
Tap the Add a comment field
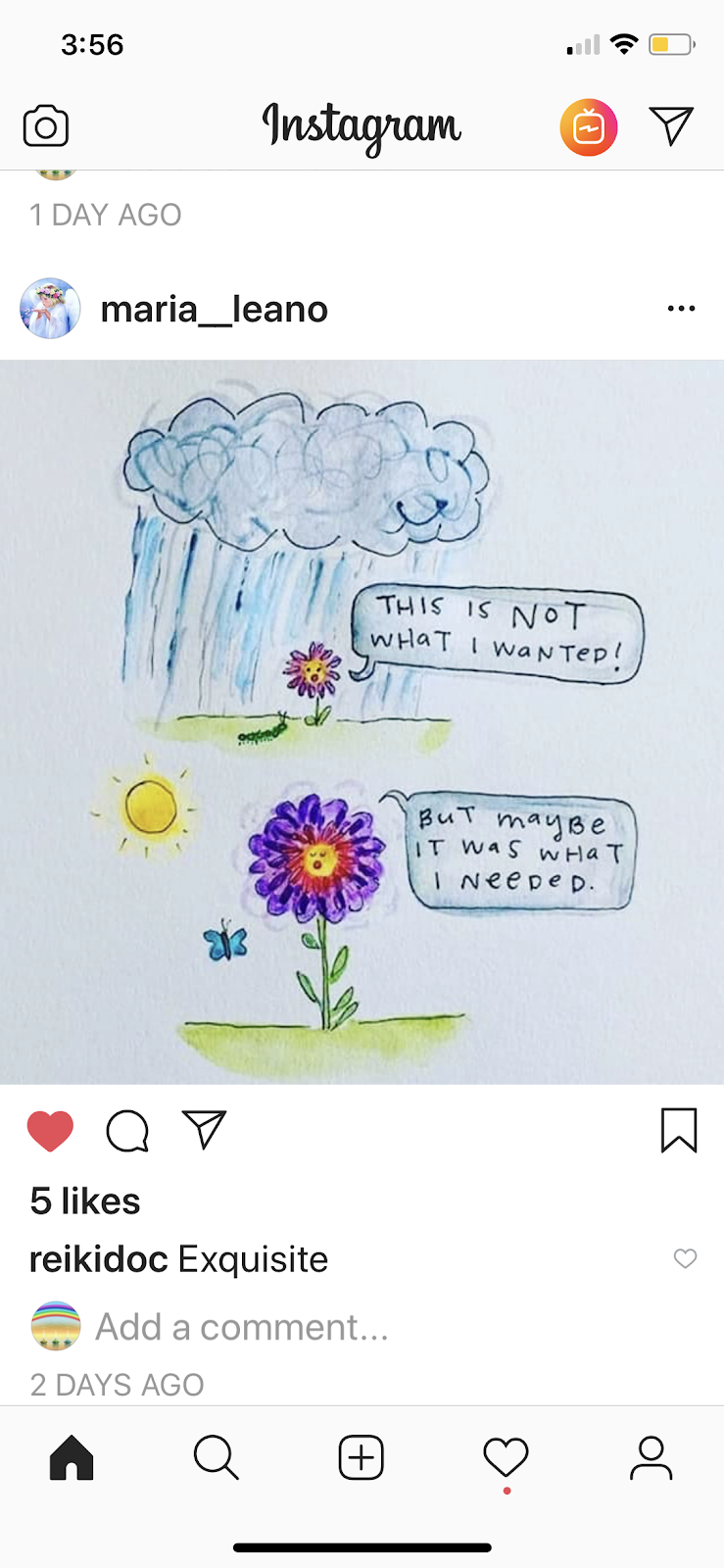(242, 1327)
